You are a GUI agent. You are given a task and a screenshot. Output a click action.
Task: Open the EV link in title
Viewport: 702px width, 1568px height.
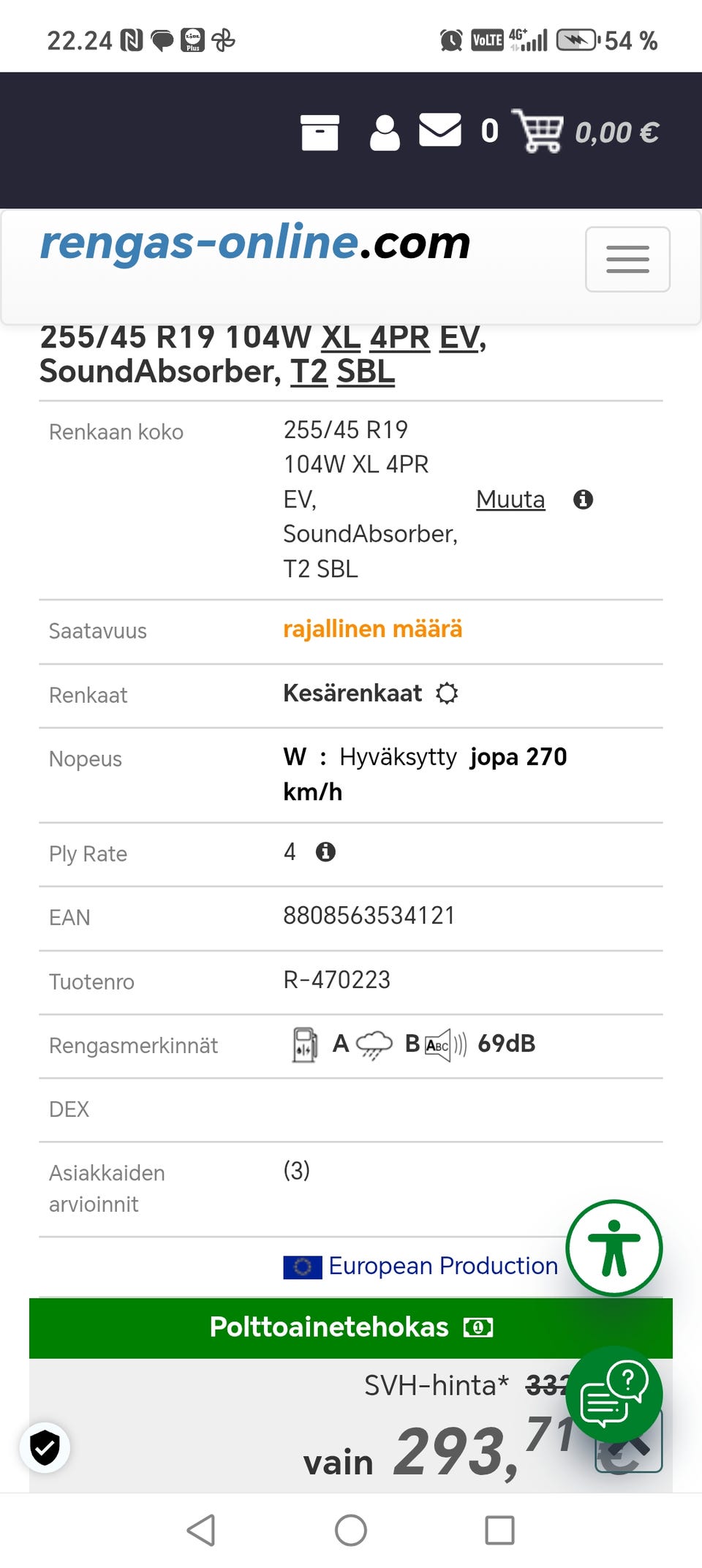(459, 338)
